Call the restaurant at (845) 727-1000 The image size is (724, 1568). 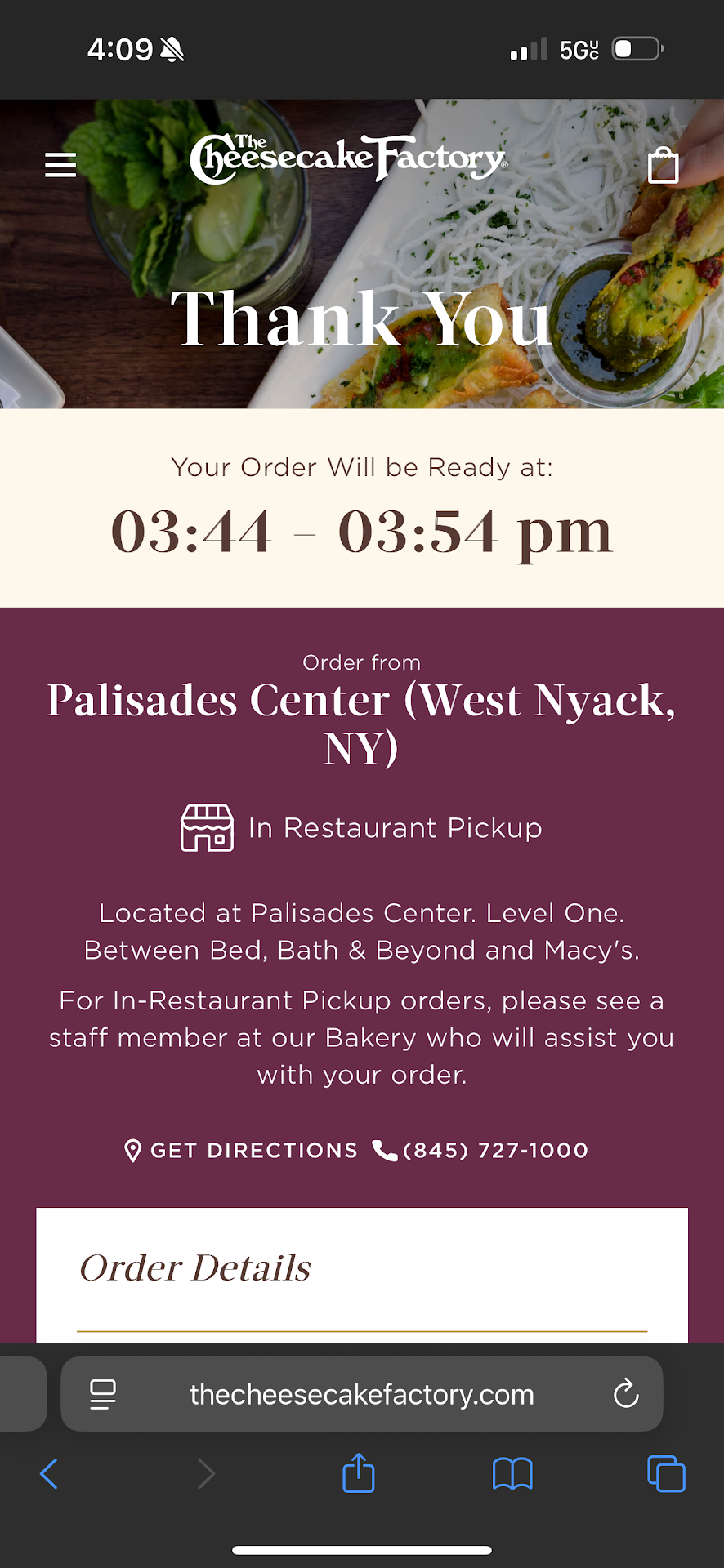[x=481, y=1150]
